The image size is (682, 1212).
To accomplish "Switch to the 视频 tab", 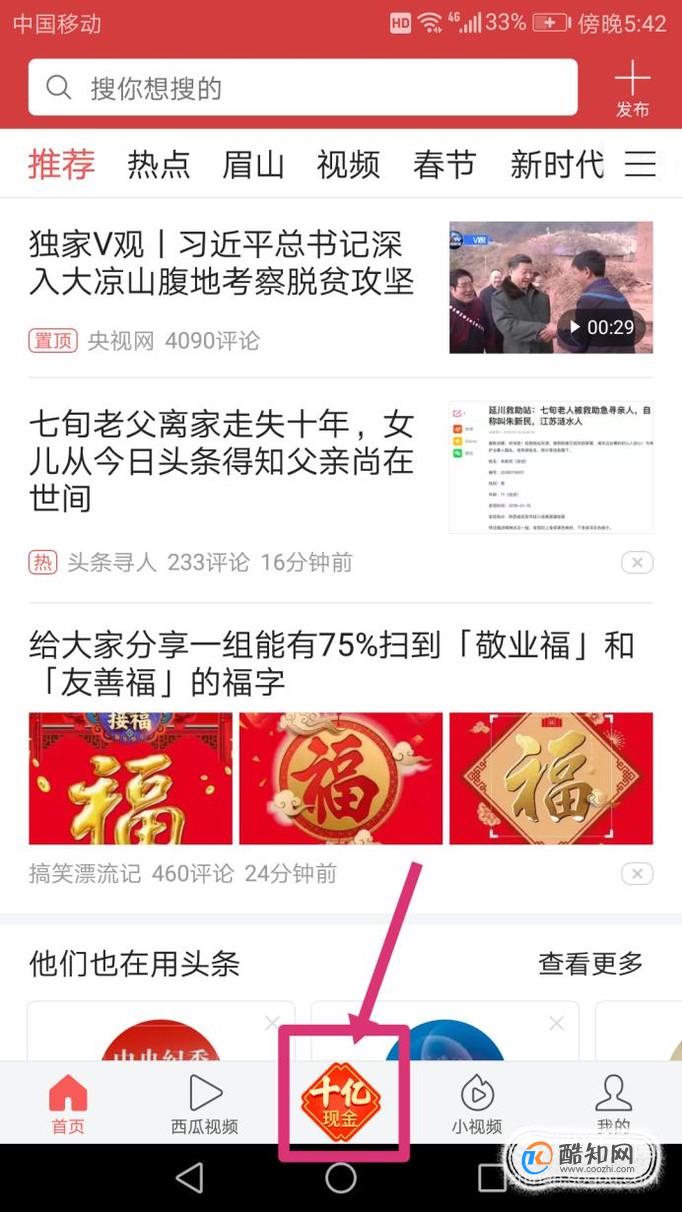I will pyautogui.click(x=348, y=164).
